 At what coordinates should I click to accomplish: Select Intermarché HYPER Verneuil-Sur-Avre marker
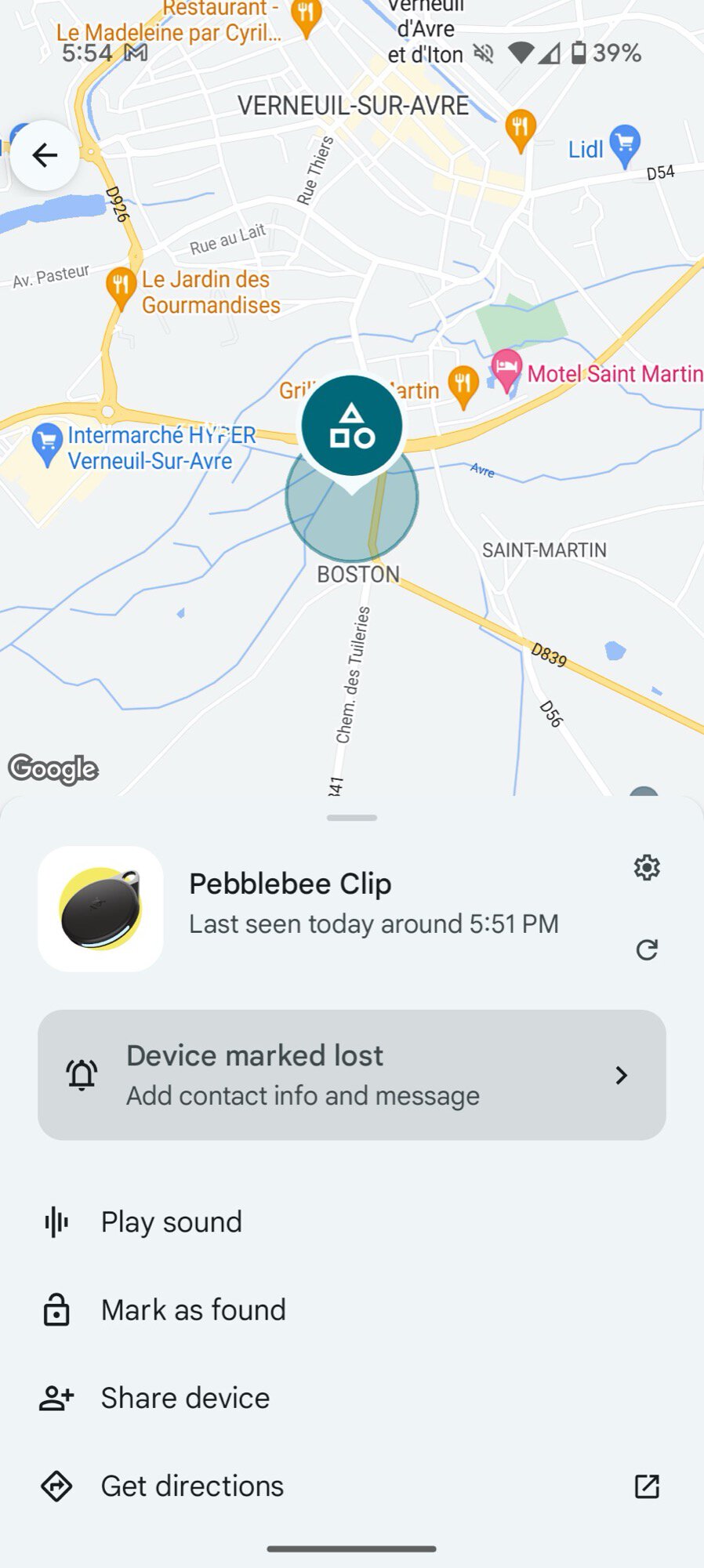[x=47, y=442]
